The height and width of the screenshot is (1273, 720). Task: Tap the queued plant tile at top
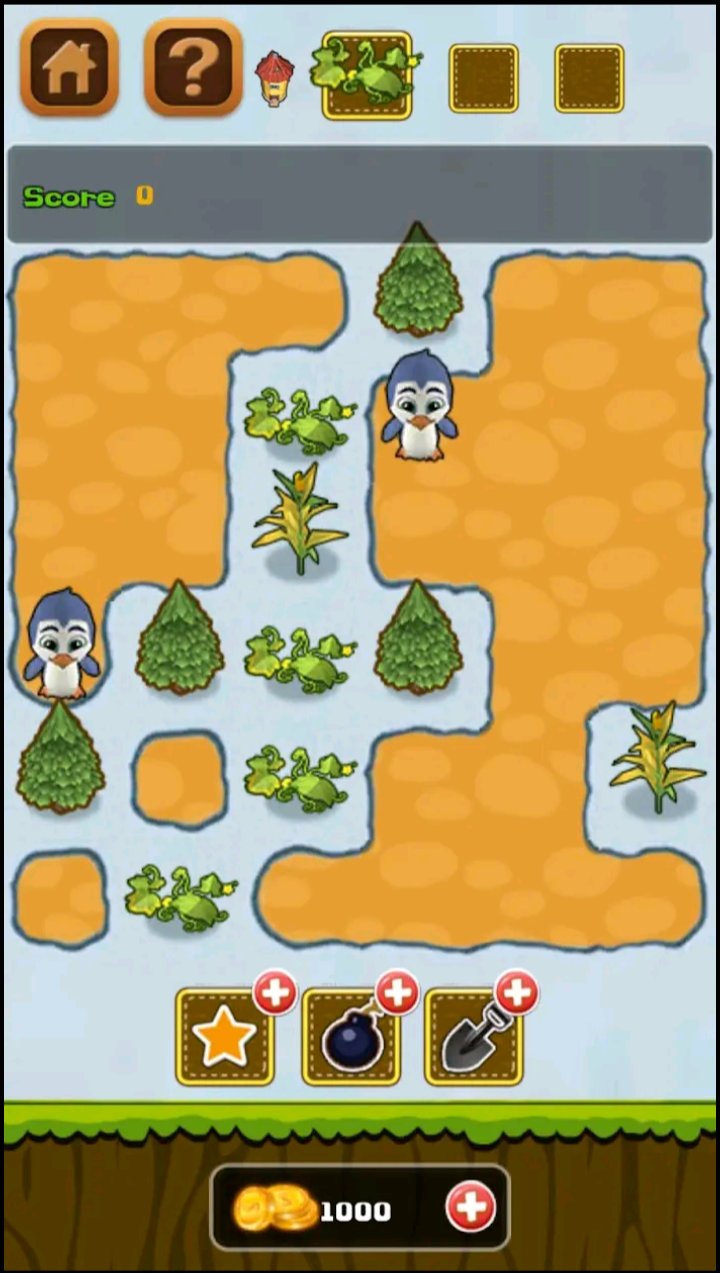coord(366,76)
